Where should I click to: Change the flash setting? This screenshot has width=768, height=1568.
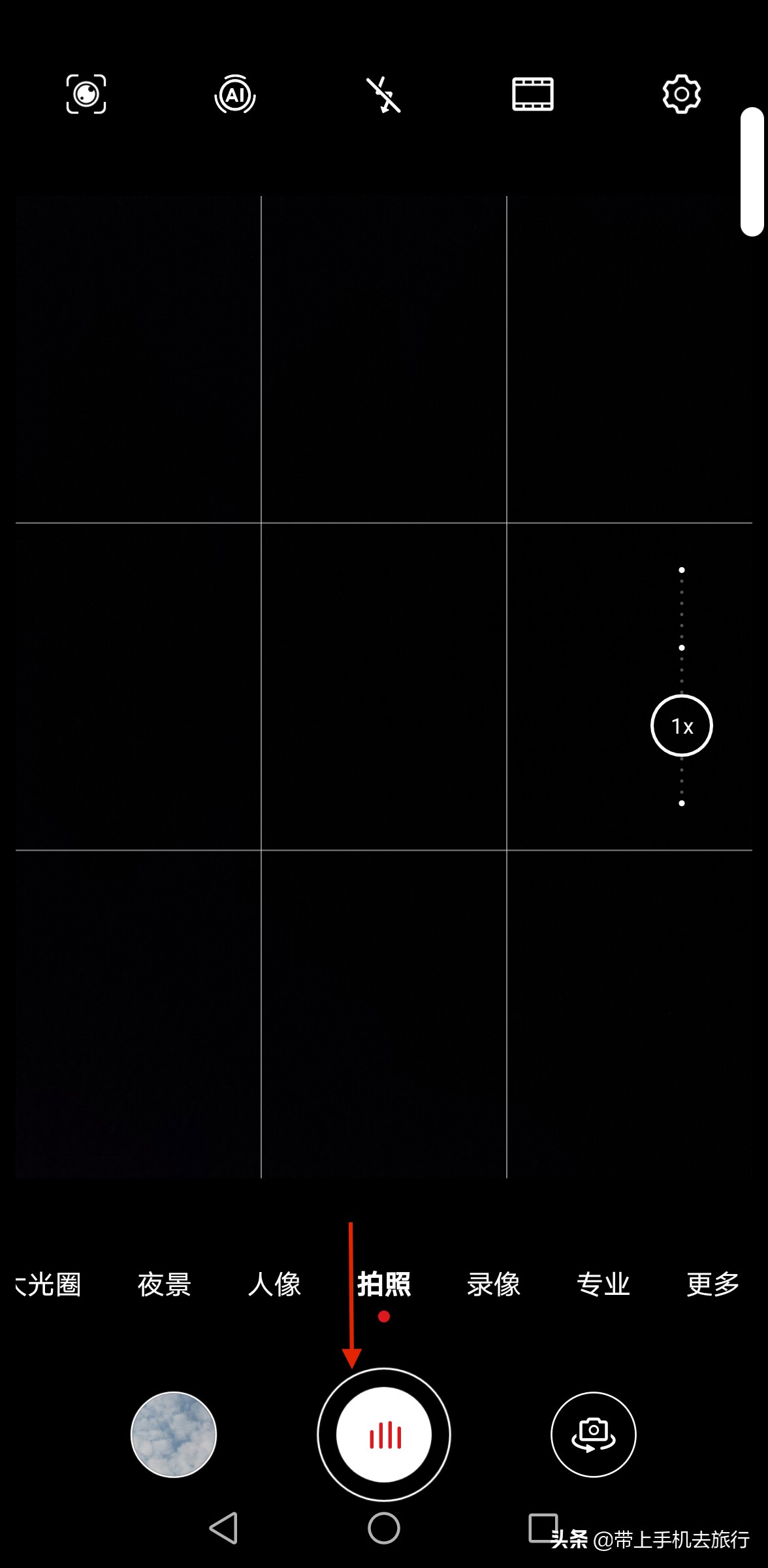pyautogui.click(x=383, y=95)
